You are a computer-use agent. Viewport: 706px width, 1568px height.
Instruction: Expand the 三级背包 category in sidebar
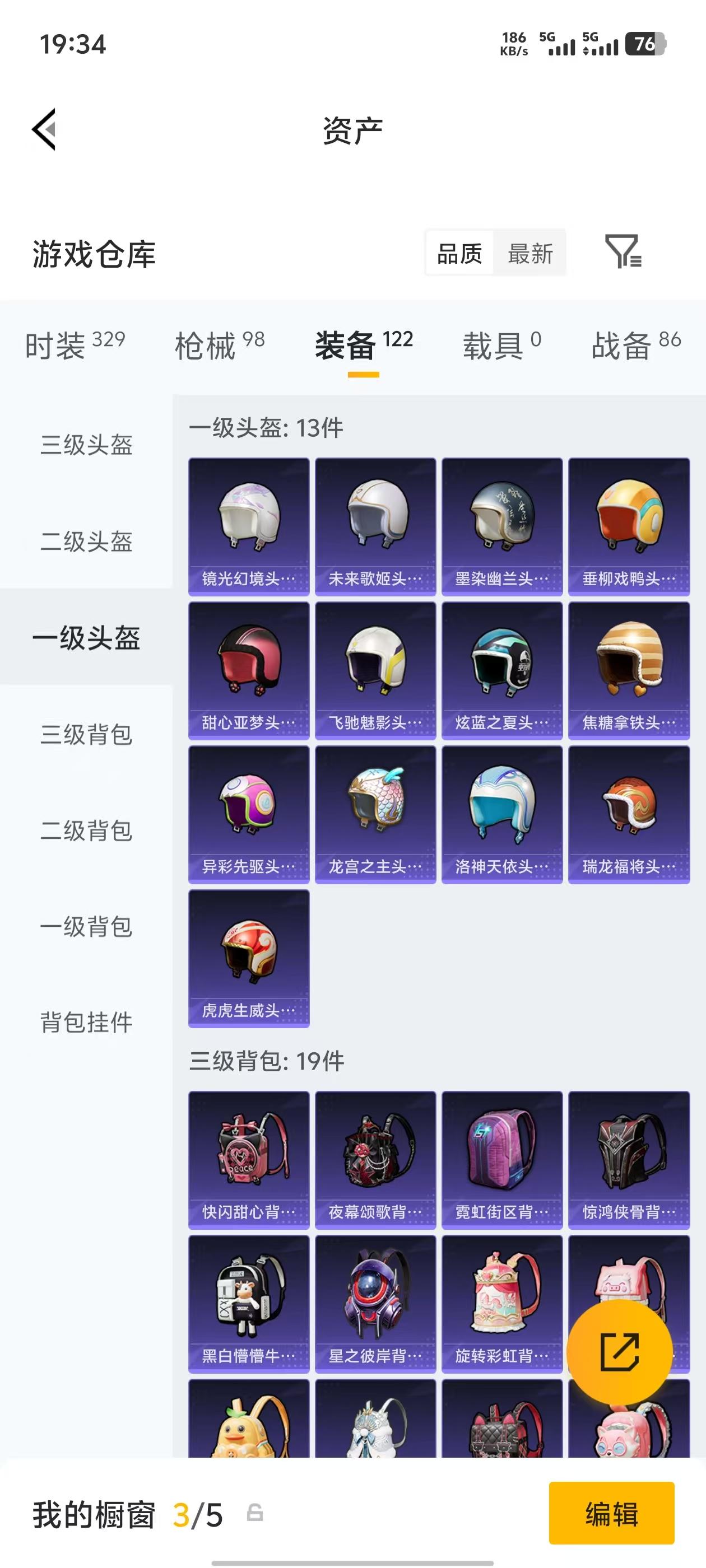click(85, 735)
